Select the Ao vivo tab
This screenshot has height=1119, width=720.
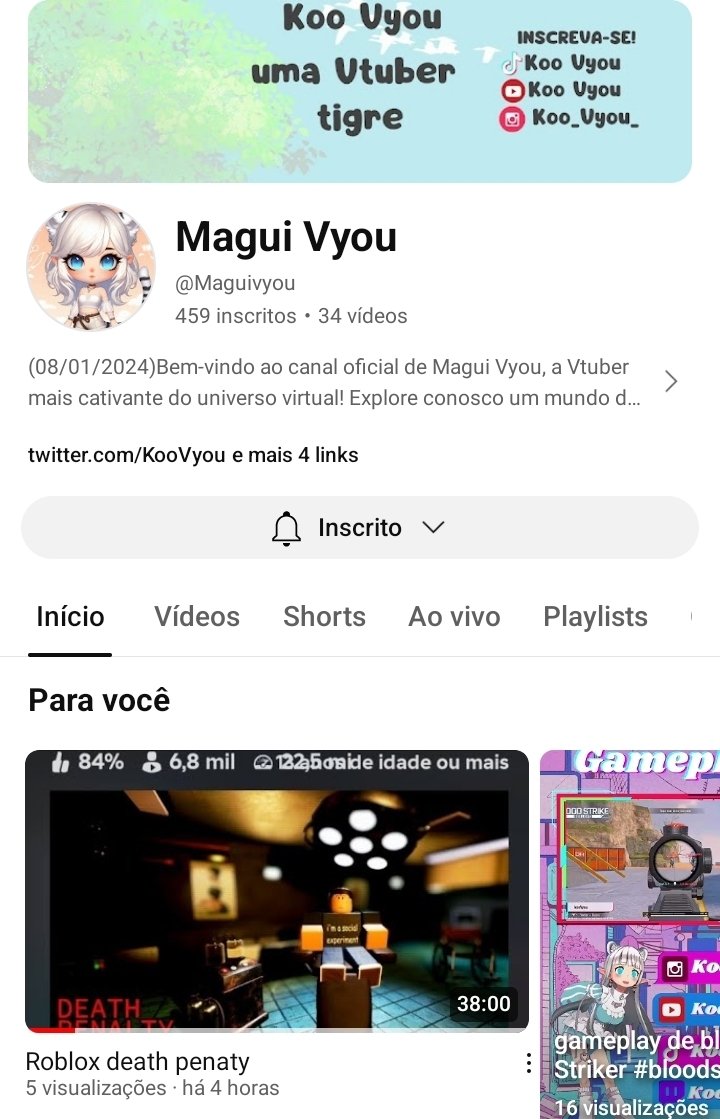(454, 617)
